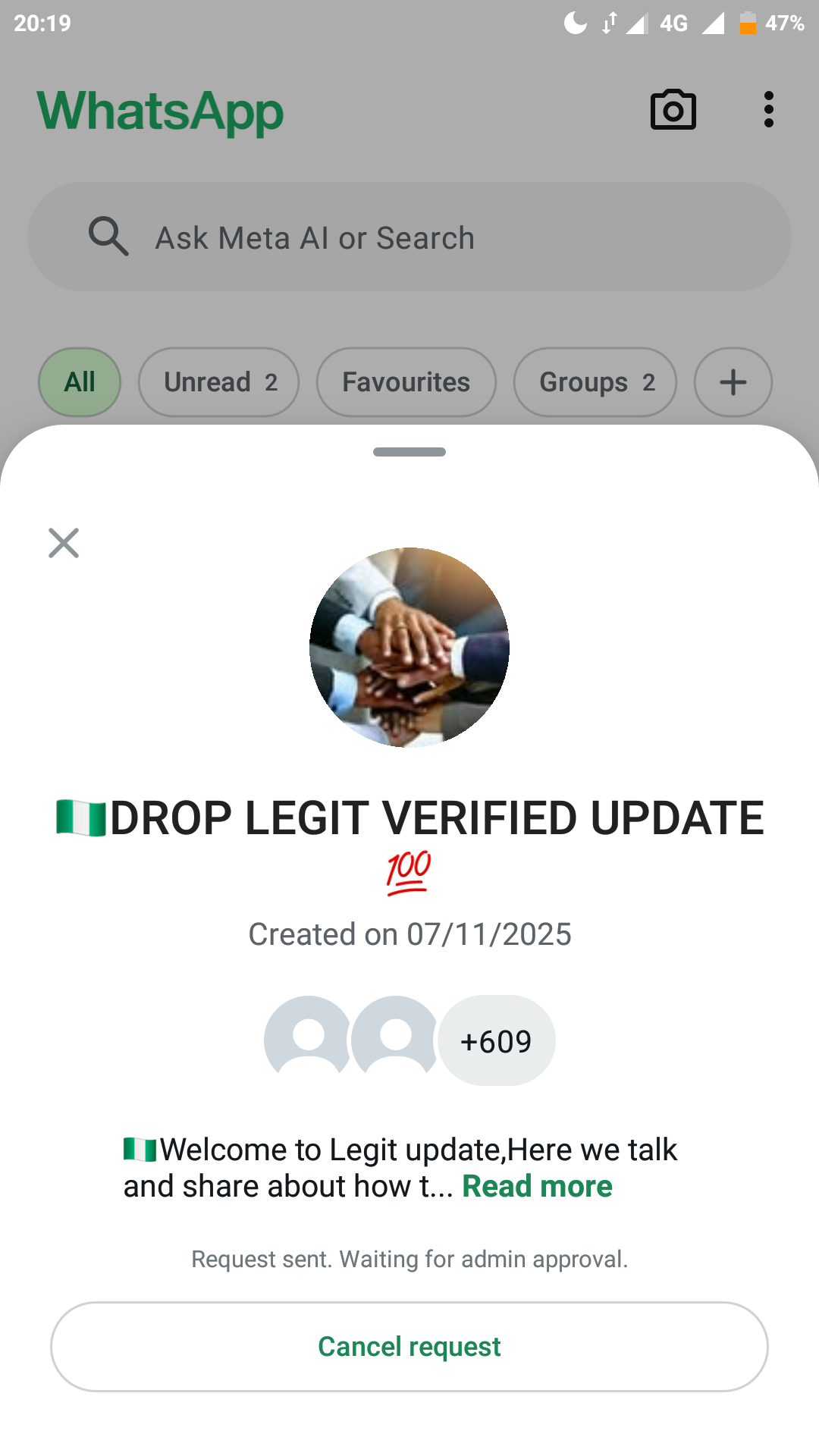Expand the description via Read more
Screen dimensions: 819x1456
click(537, 1186)
